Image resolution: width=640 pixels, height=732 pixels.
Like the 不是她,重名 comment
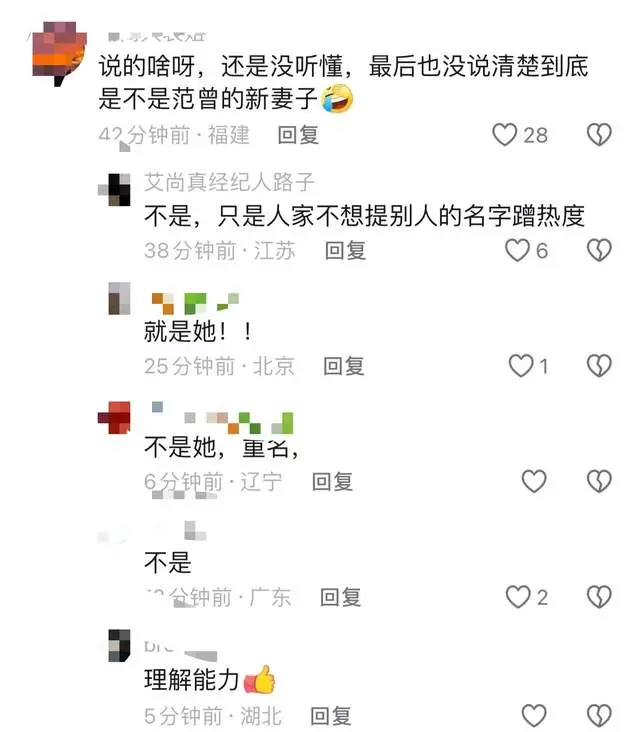534,482
